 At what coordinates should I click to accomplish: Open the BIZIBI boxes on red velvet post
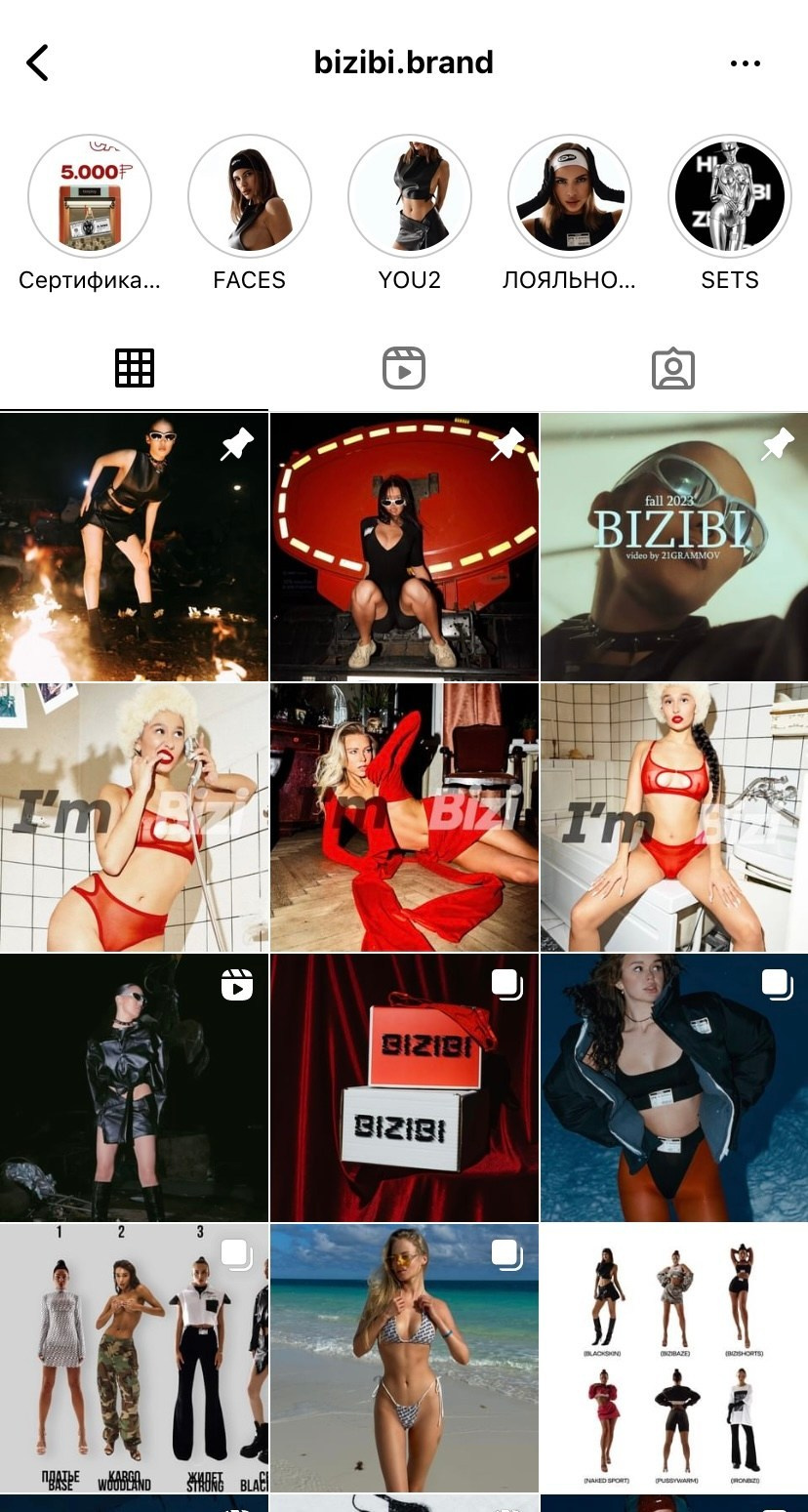tap(404, 1087)
